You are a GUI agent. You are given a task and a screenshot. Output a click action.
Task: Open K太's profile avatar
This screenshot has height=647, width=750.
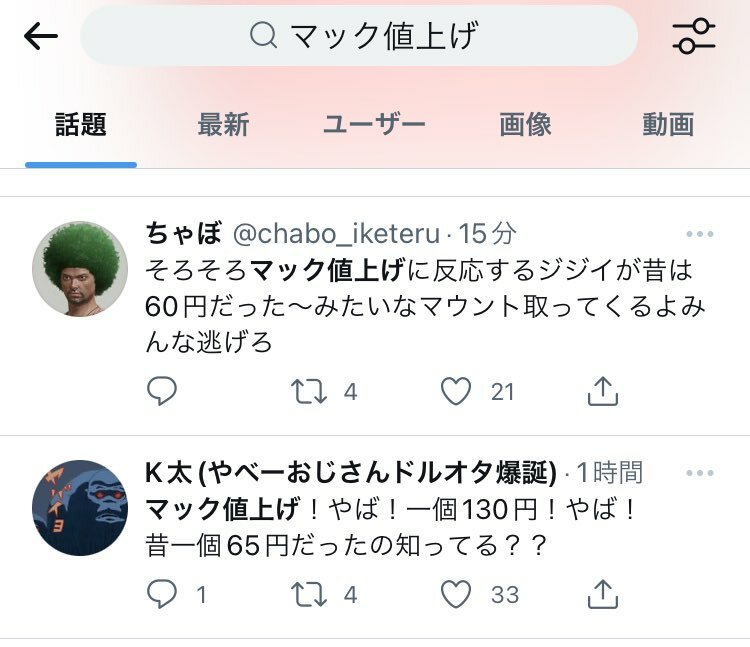80,508
